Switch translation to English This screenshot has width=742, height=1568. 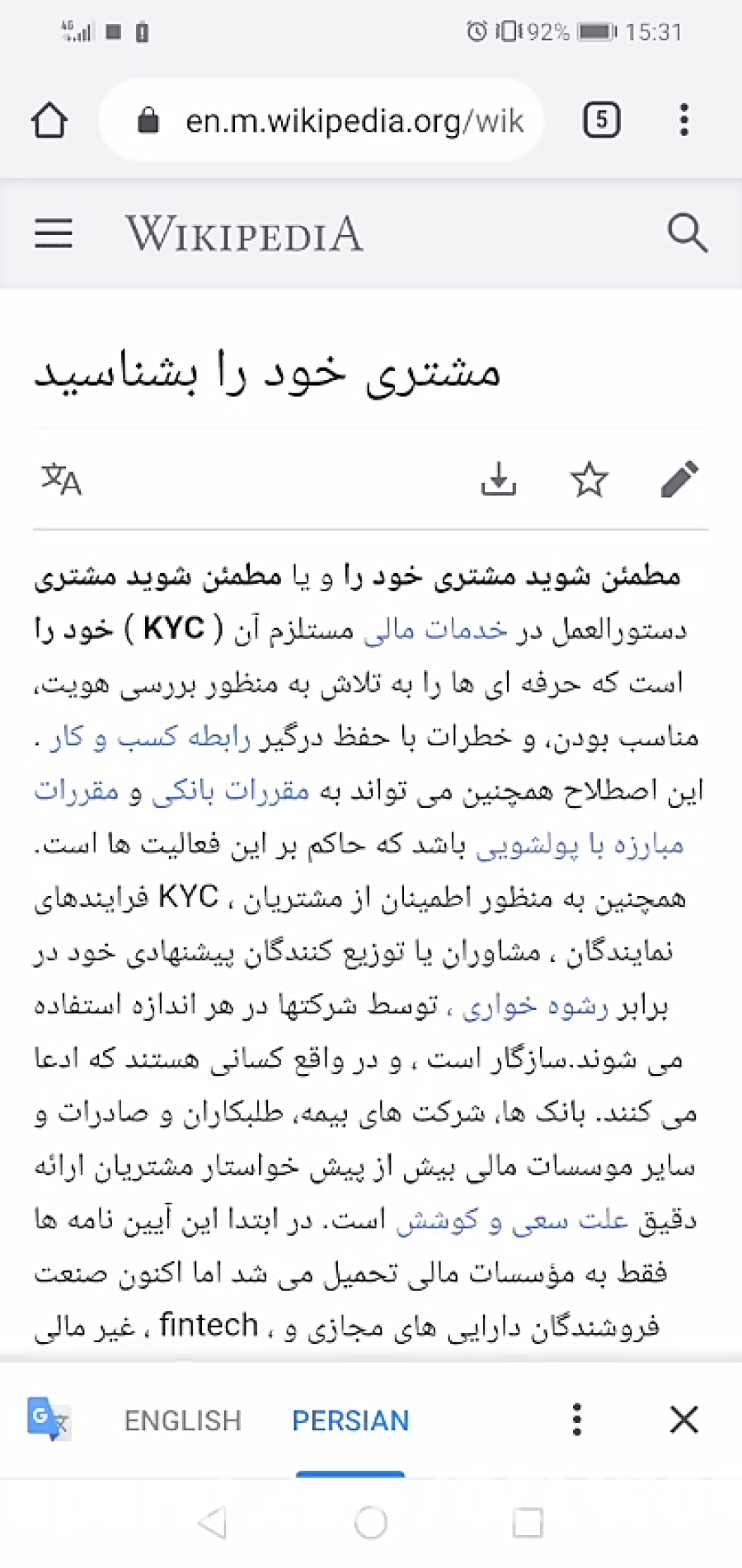point(182,1420)
